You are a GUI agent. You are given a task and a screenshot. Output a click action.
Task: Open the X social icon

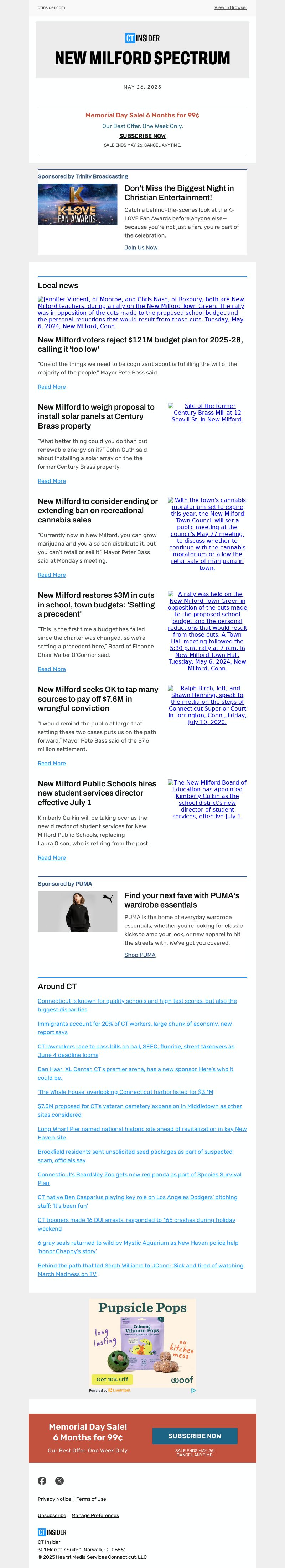click(59, 1481)
